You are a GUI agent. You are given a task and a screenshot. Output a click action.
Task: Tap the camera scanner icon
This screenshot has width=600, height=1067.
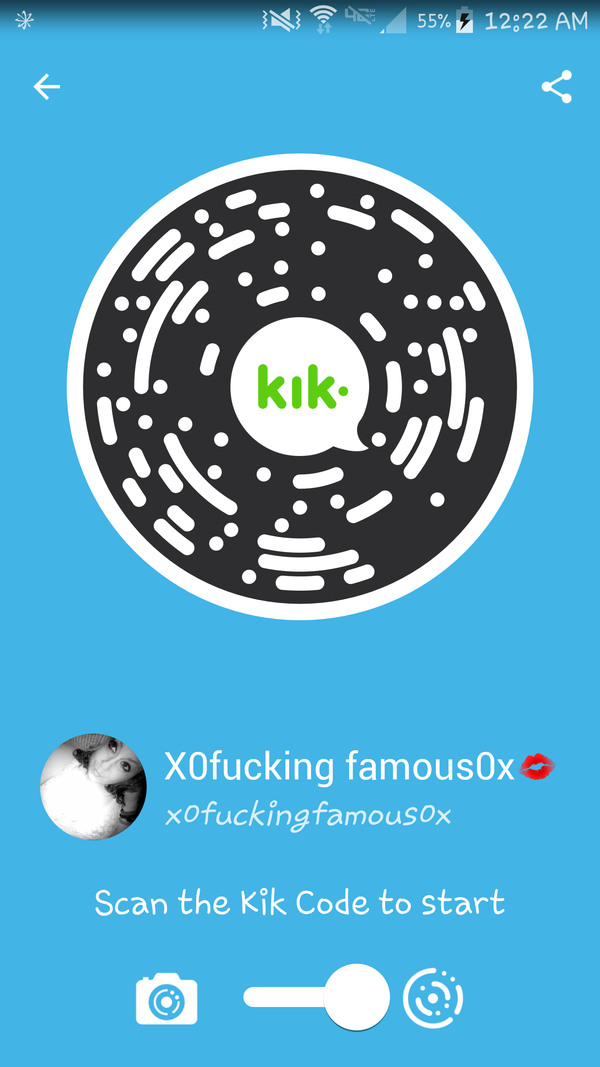pyautogui.click(x=167, y=998)
